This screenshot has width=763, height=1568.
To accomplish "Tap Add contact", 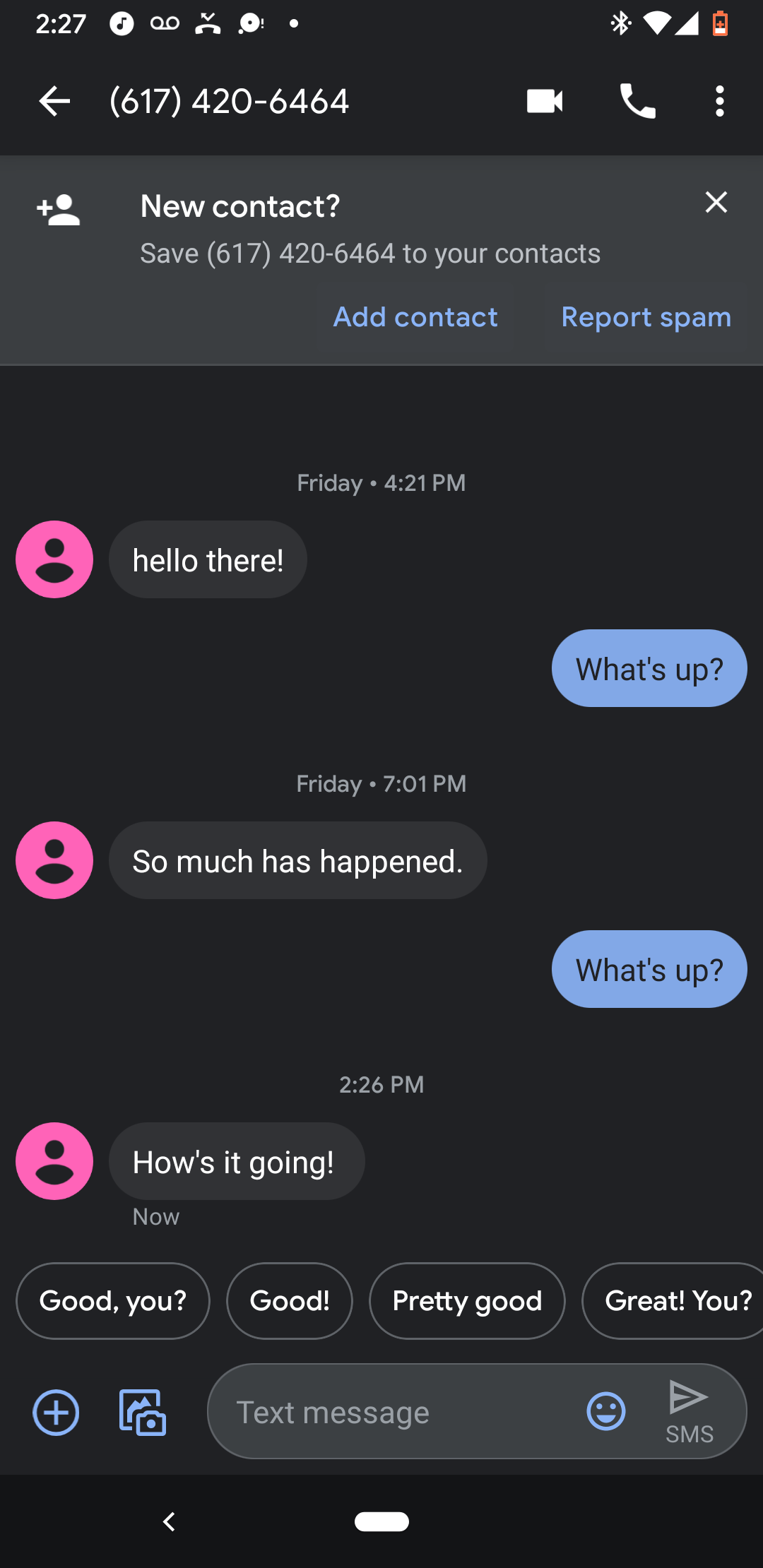I will (415, 317).
